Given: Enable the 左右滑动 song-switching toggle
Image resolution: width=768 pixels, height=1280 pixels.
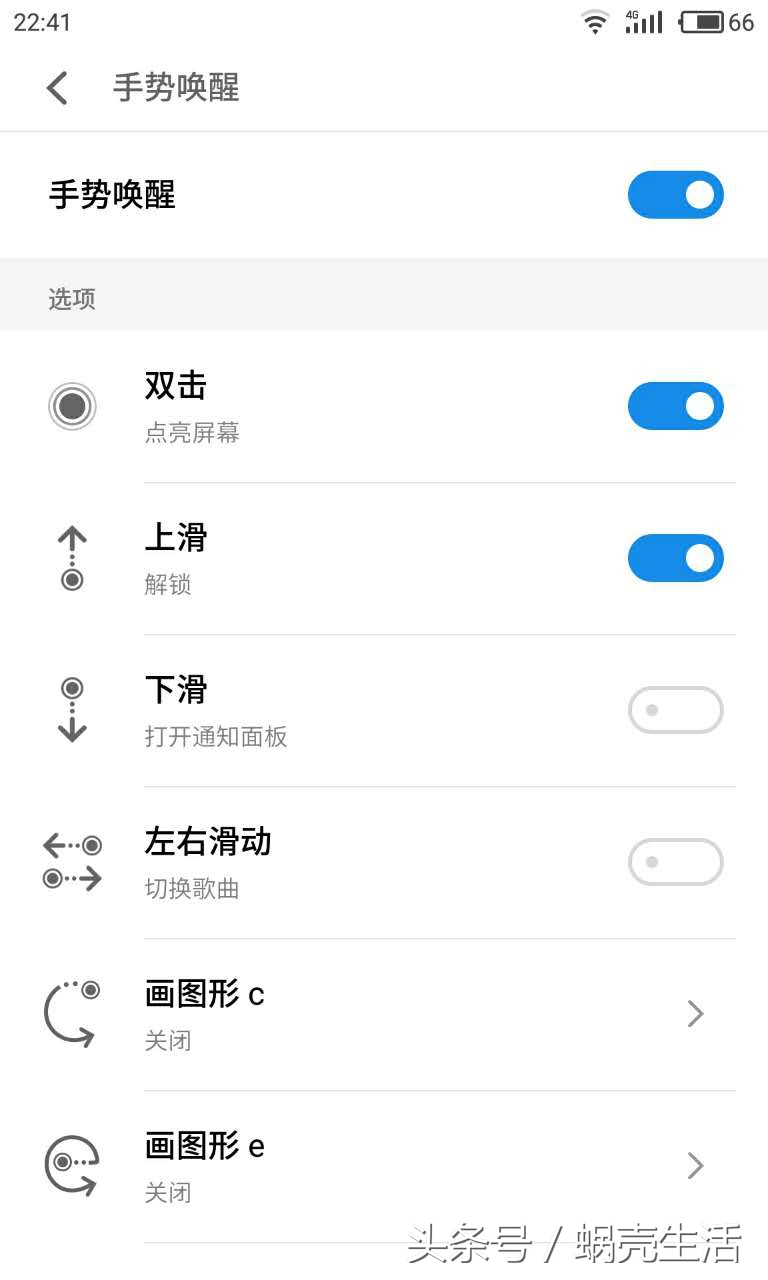Looking at the screenshot, I should (676, 861).
